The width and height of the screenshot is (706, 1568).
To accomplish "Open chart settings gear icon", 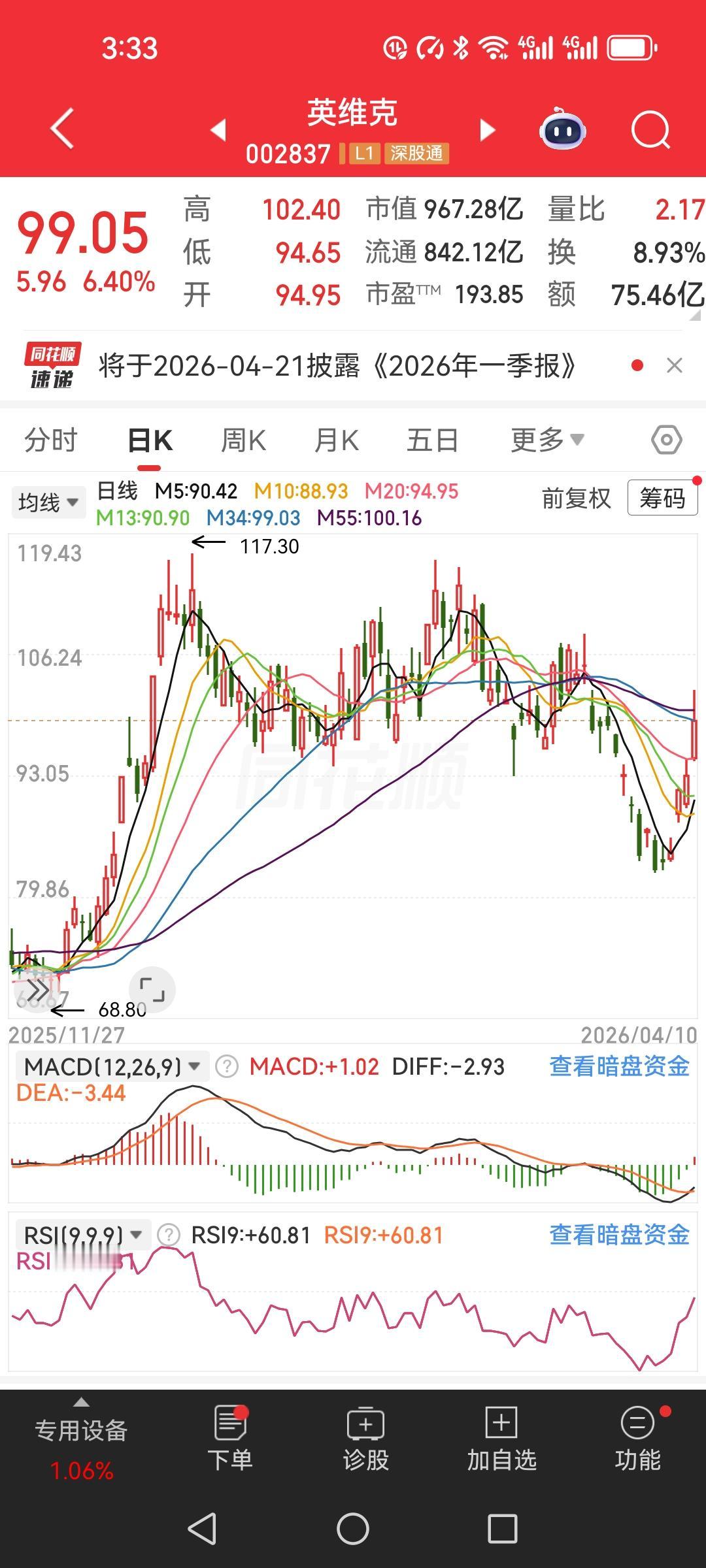I will (665, 440).
